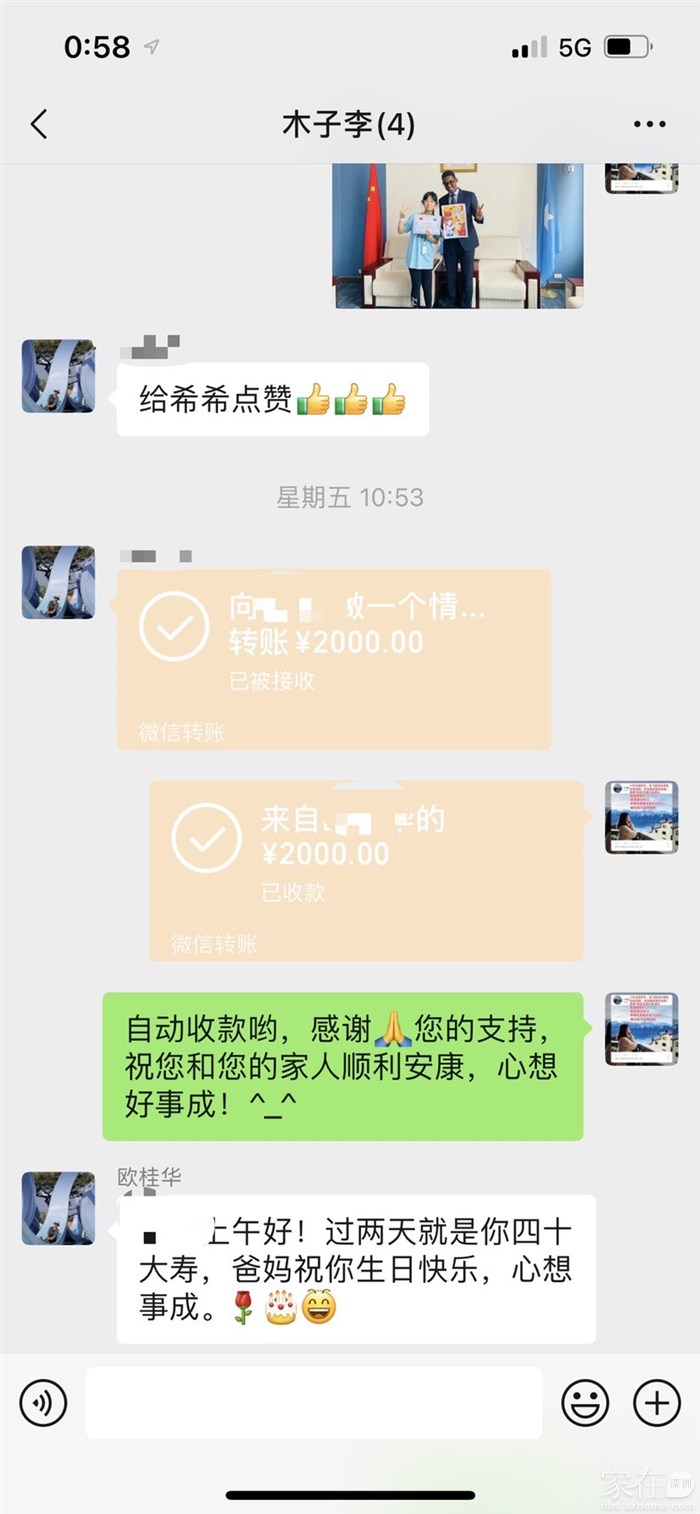Image resolution: width=700 pixels, height=1514 pixels.
Task: Open the chat info overflow menu
Action: pos(649,125)
